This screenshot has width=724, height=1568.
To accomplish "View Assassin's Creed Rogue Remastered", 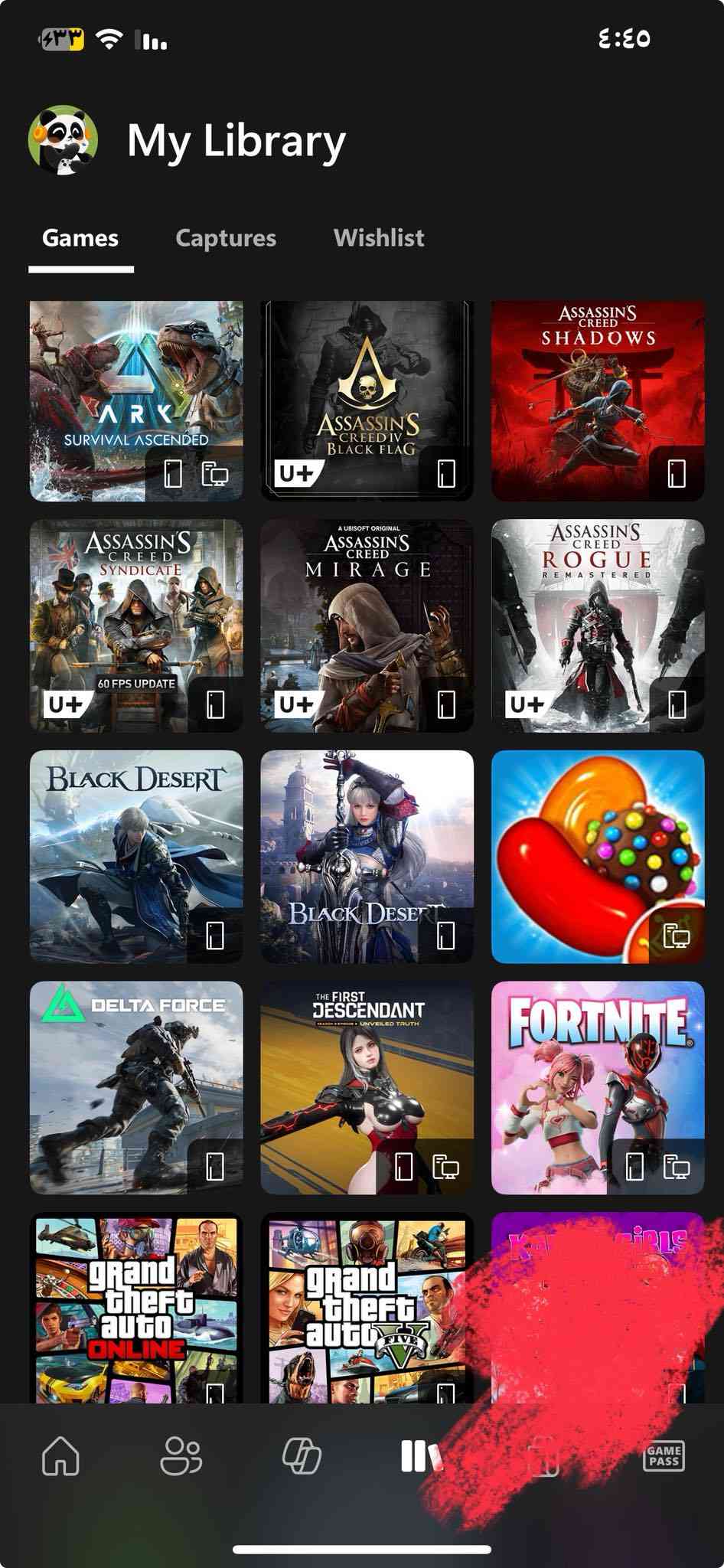I will coord(597,626).
